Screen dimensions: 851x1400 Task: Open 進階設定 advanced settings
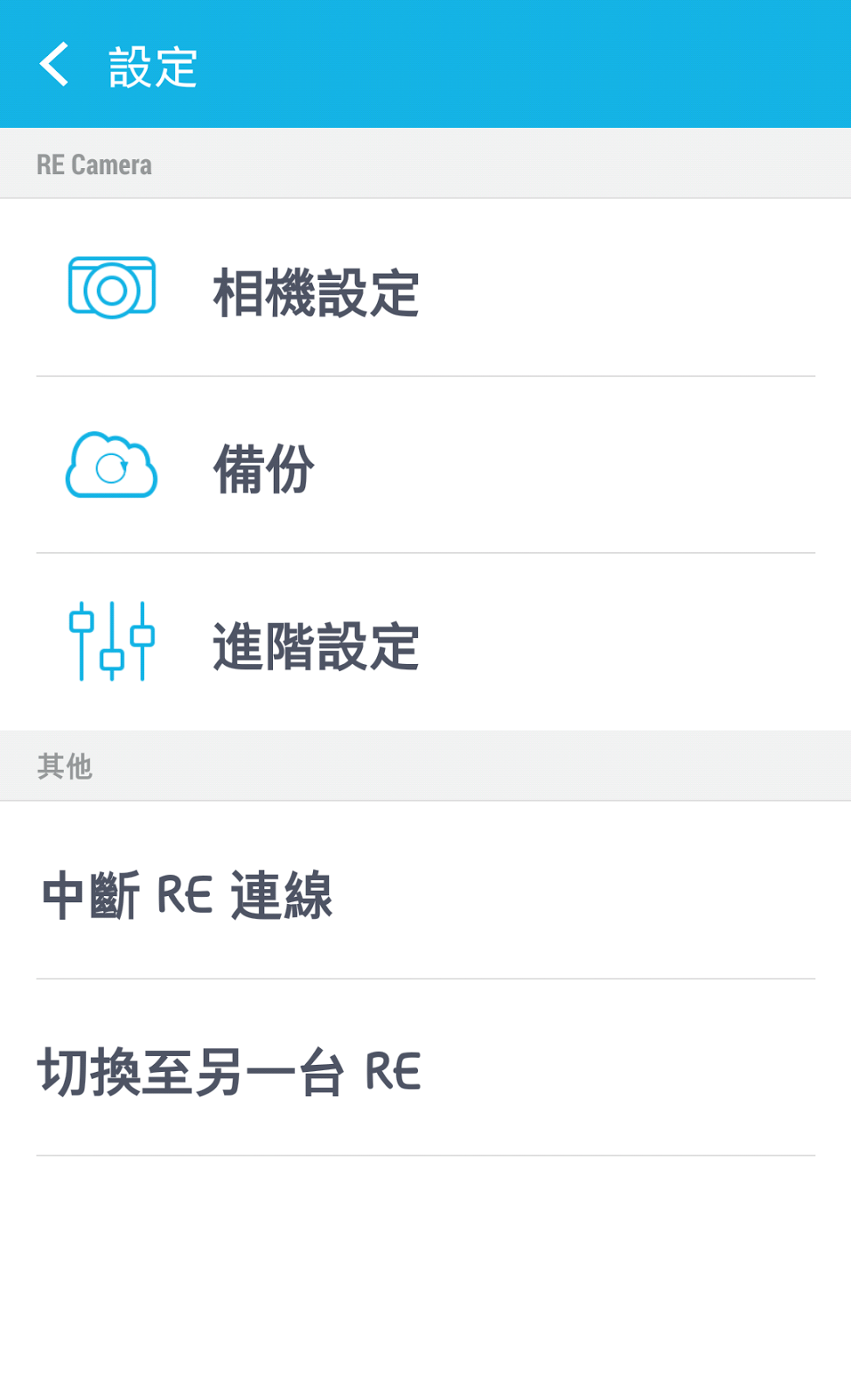point(315,645)
